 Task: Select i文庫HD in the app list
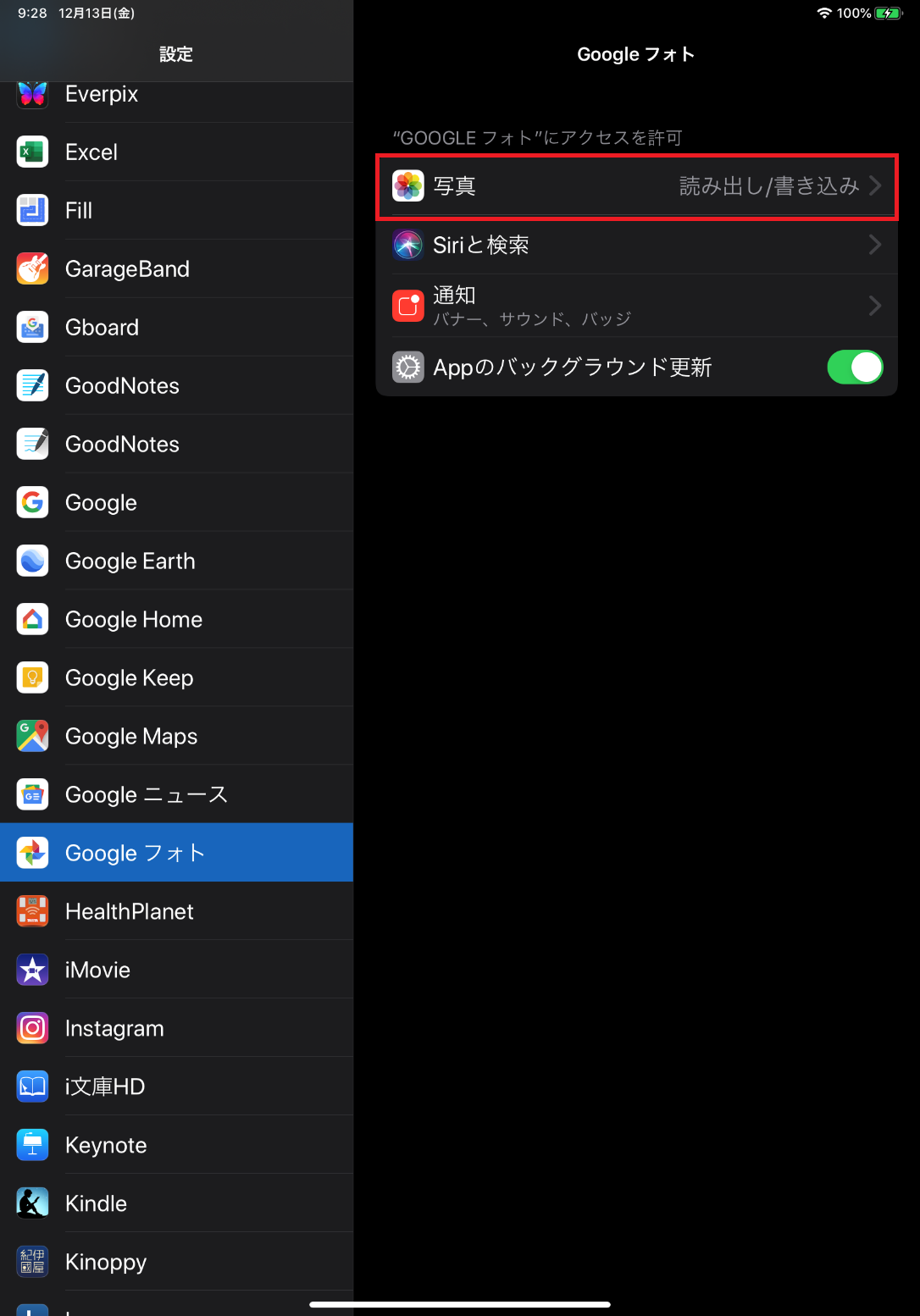[x=176, y=1087]
